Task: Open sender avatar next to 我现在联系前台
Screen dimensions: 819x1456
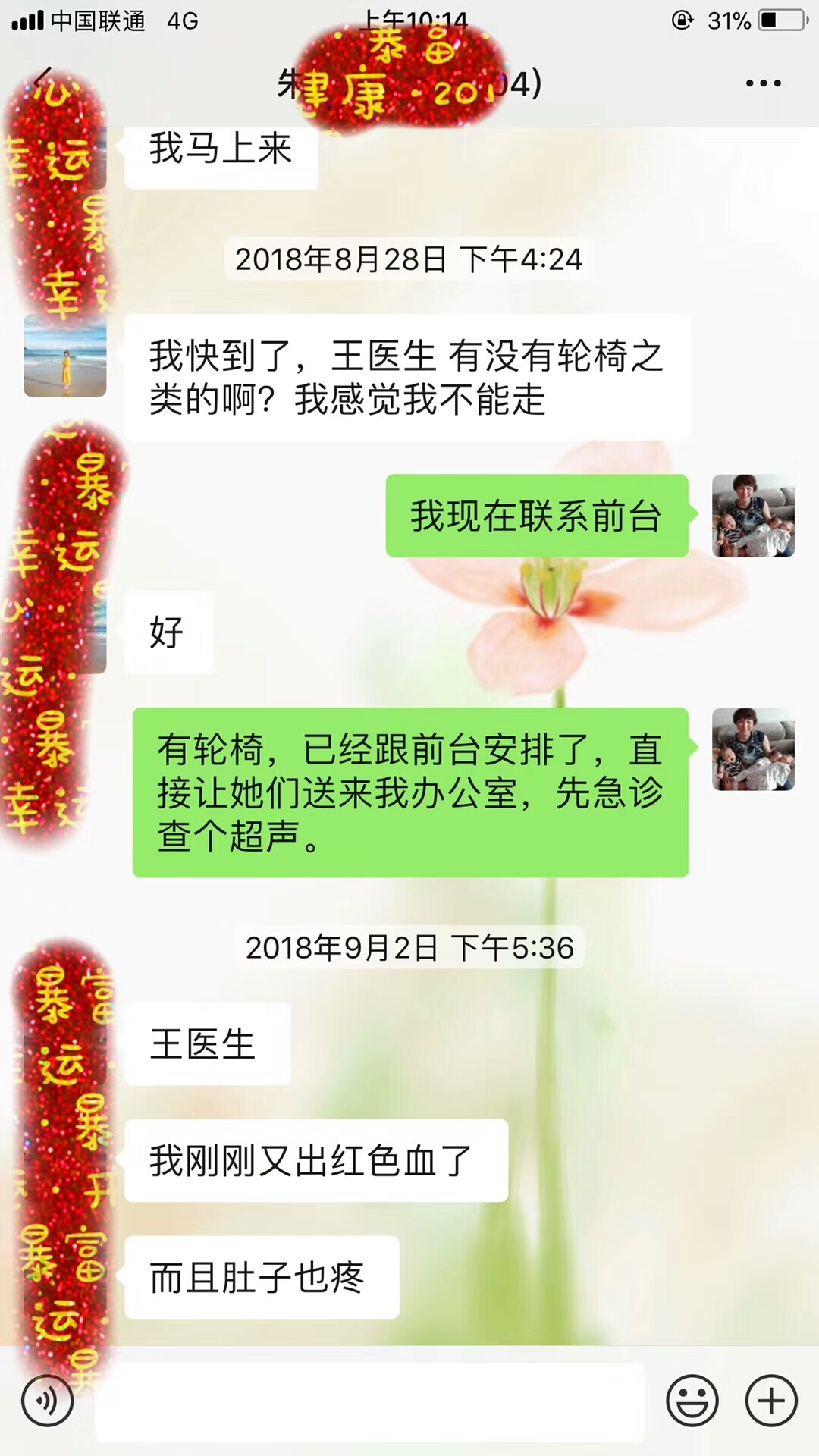Action: pos(753,516)
